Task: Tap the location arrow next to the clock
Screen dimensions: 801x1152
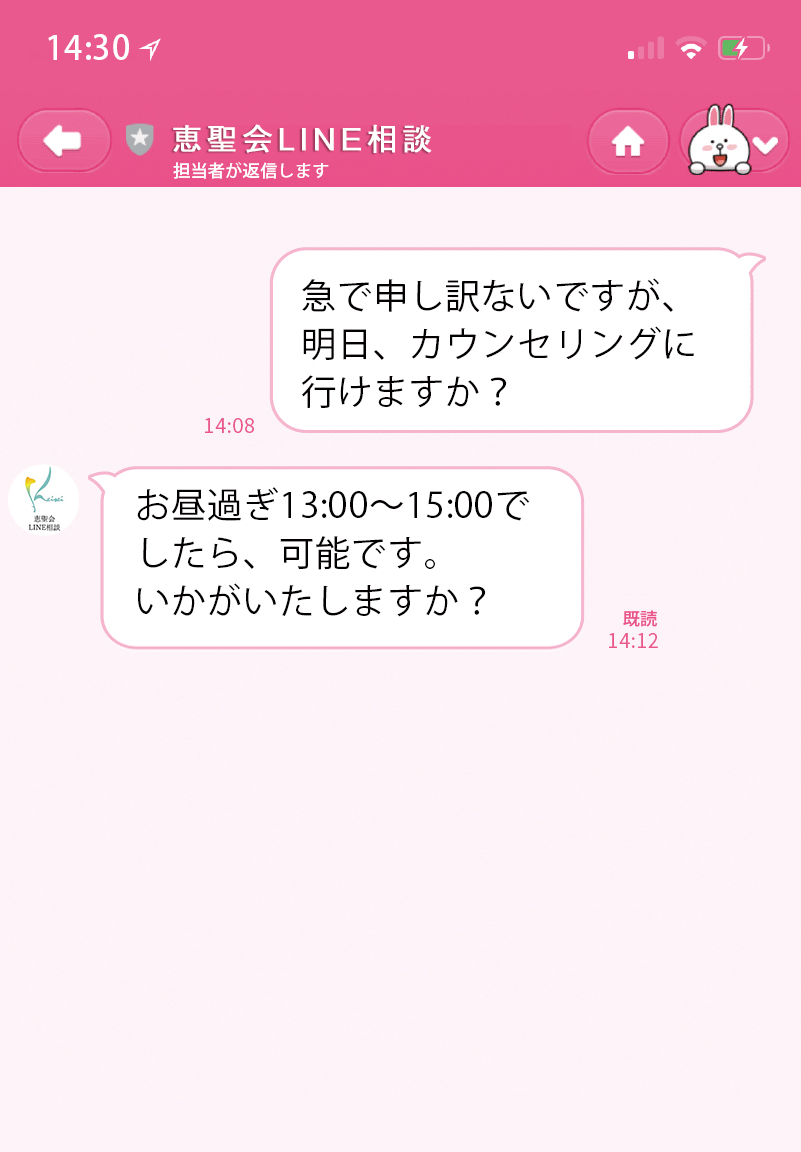Action: pyautogui.click(x=146, y=44)
